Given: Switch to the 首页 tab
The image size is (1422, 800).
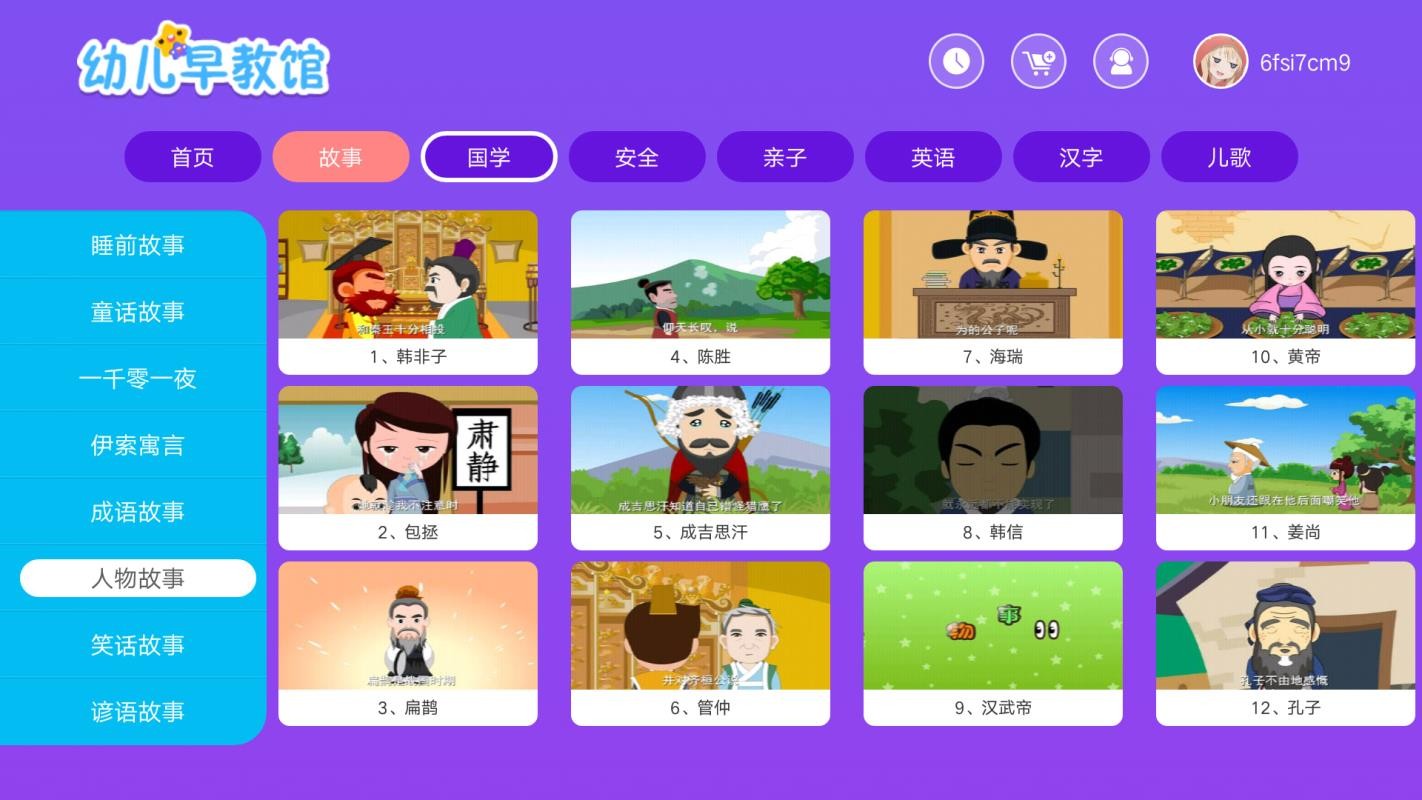Looking at the screenshot, I should coord(192,157).
